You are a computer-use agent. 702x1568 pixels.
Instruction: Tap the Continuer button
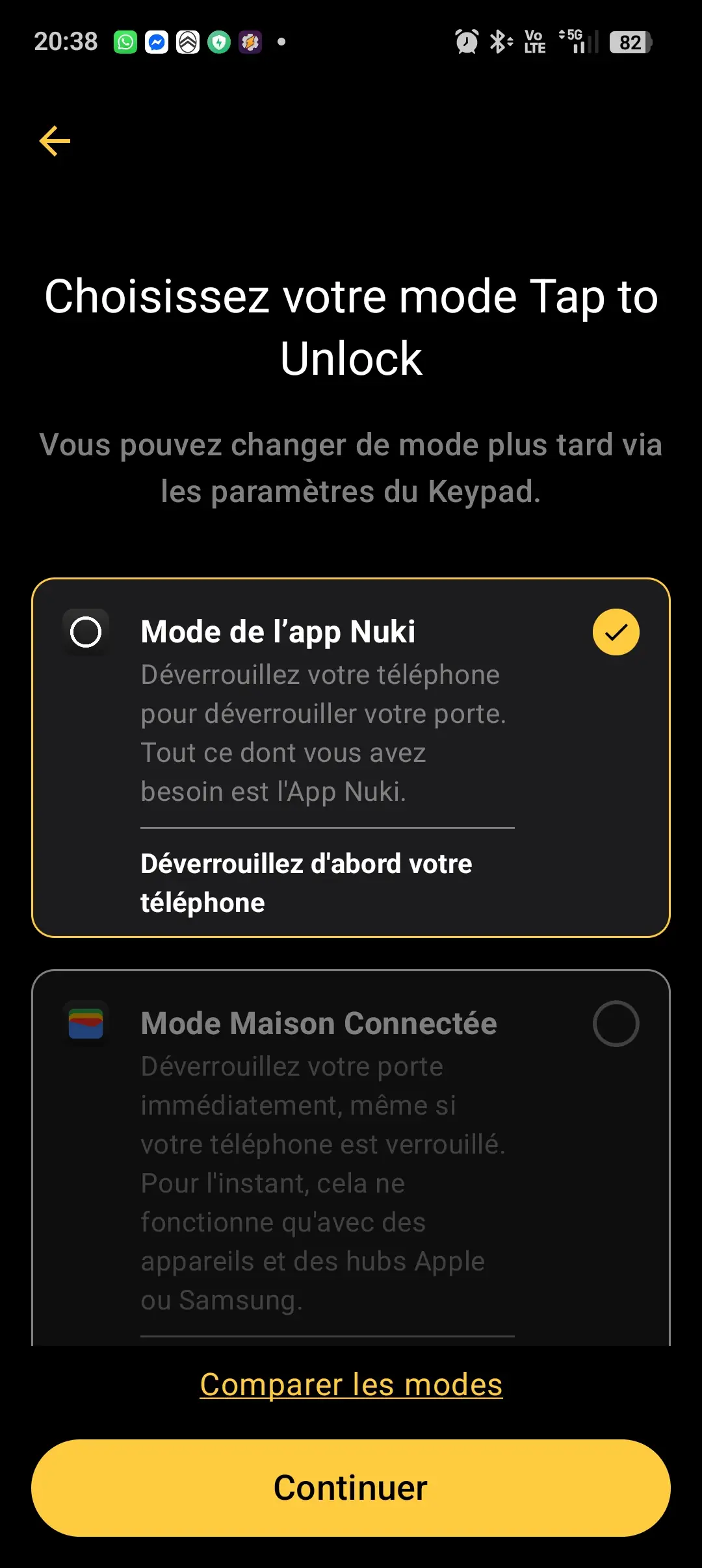351,1487
